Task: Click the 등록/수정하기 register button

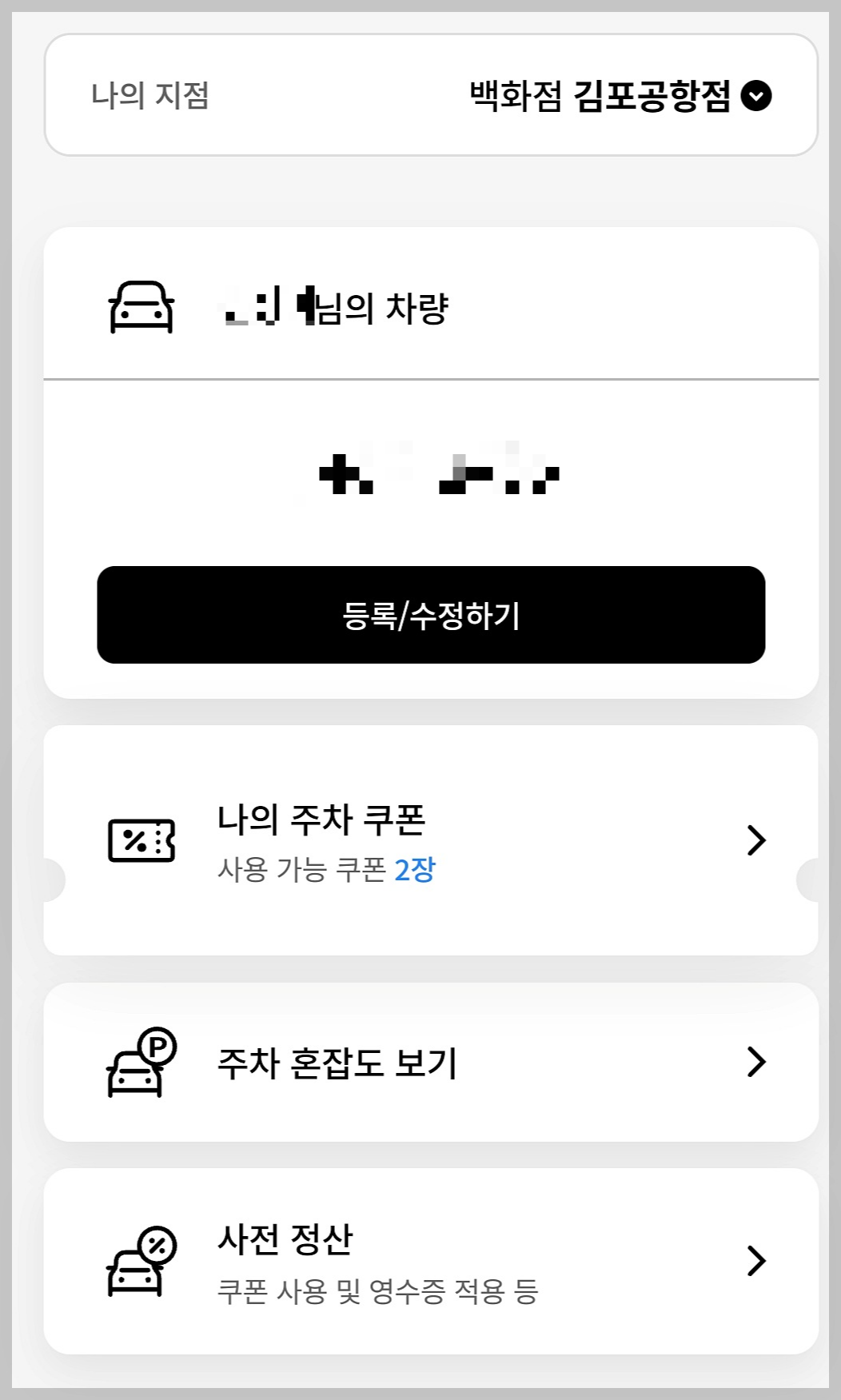Action: click(x=430, y=614)
